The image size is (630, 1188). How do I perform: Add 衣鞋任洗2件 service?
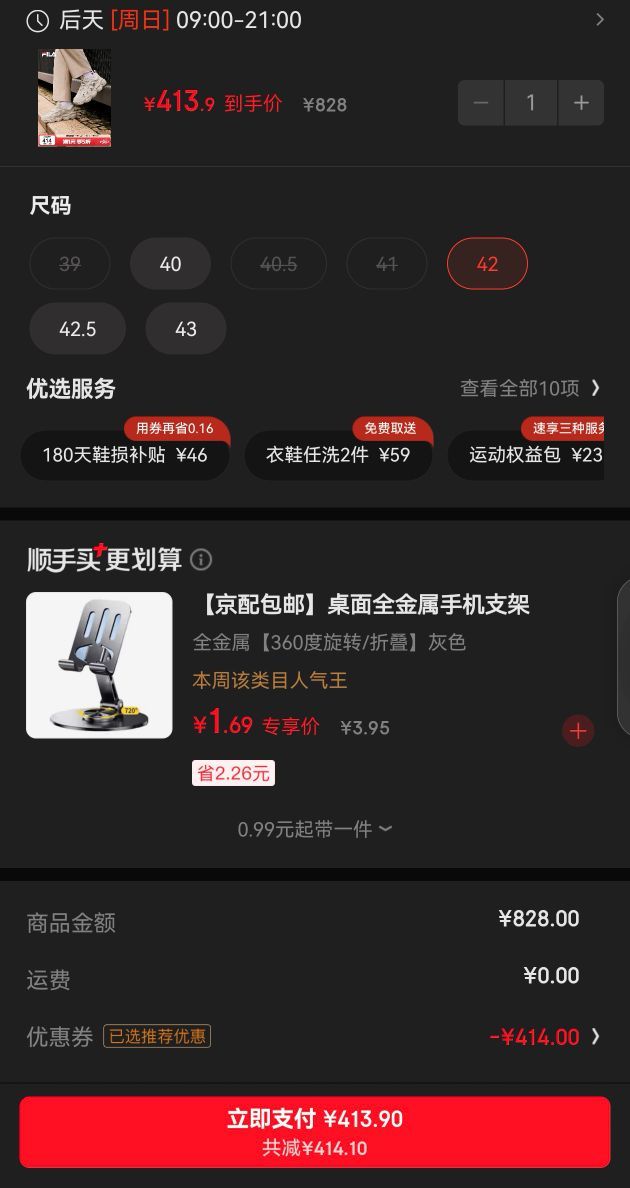338,455
